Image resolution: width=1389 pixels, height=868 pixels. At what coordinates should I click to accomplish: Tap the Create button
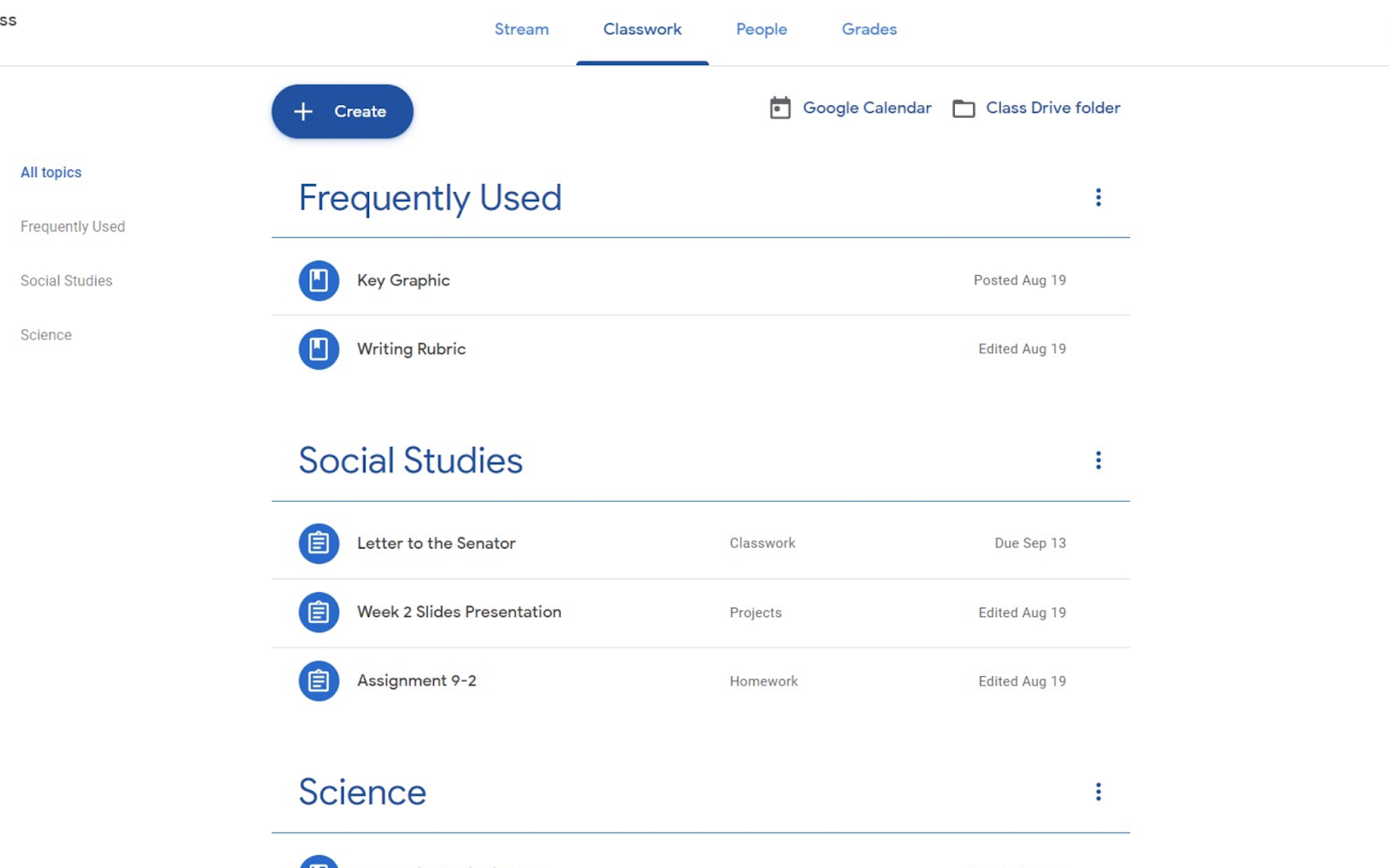tap(342, 111)
